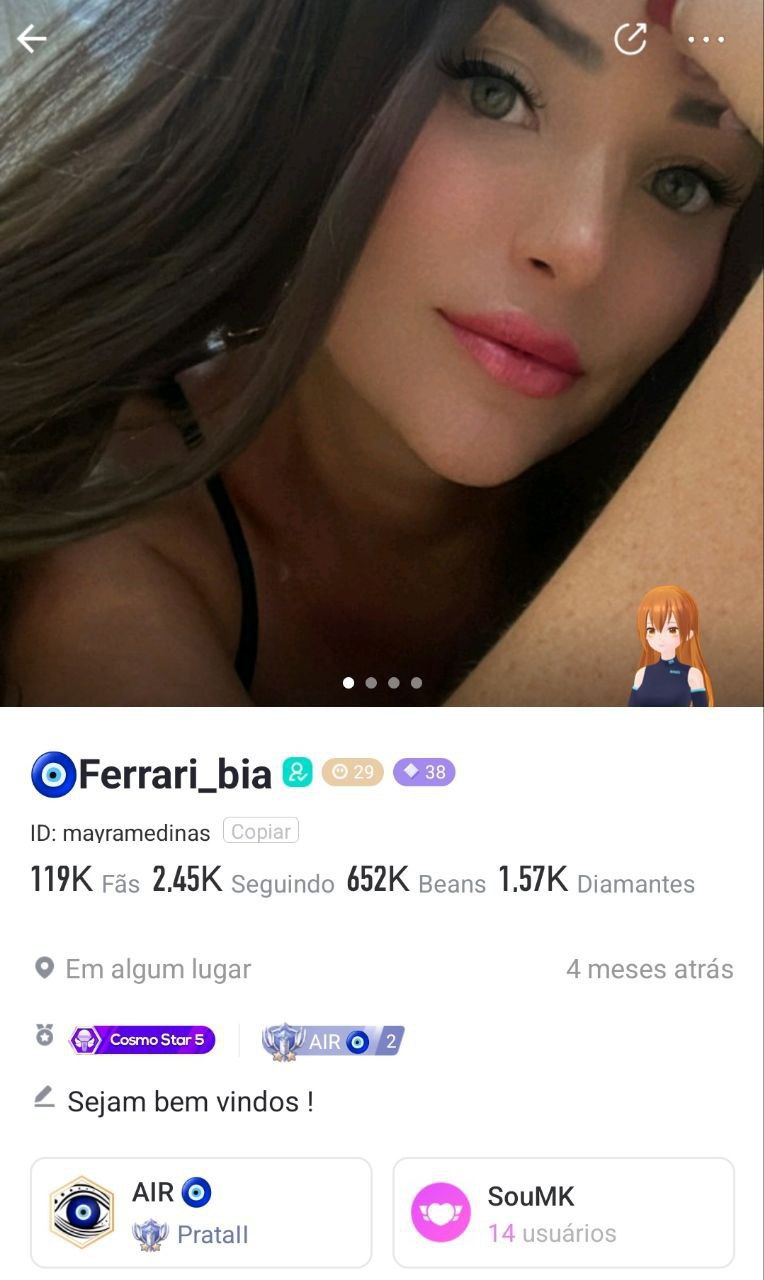
Task: Tap the AIR level 2 badge
Action: 333,1041
